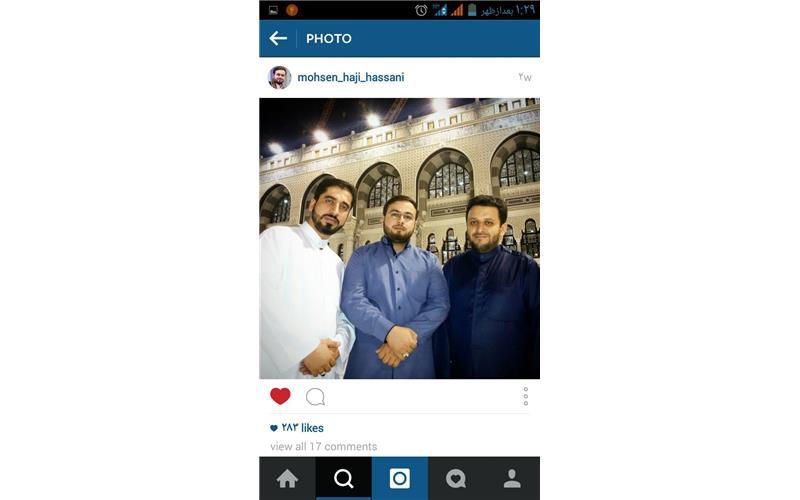Unlike the post via the red heart
800x500 pixels.
(281, 396)
